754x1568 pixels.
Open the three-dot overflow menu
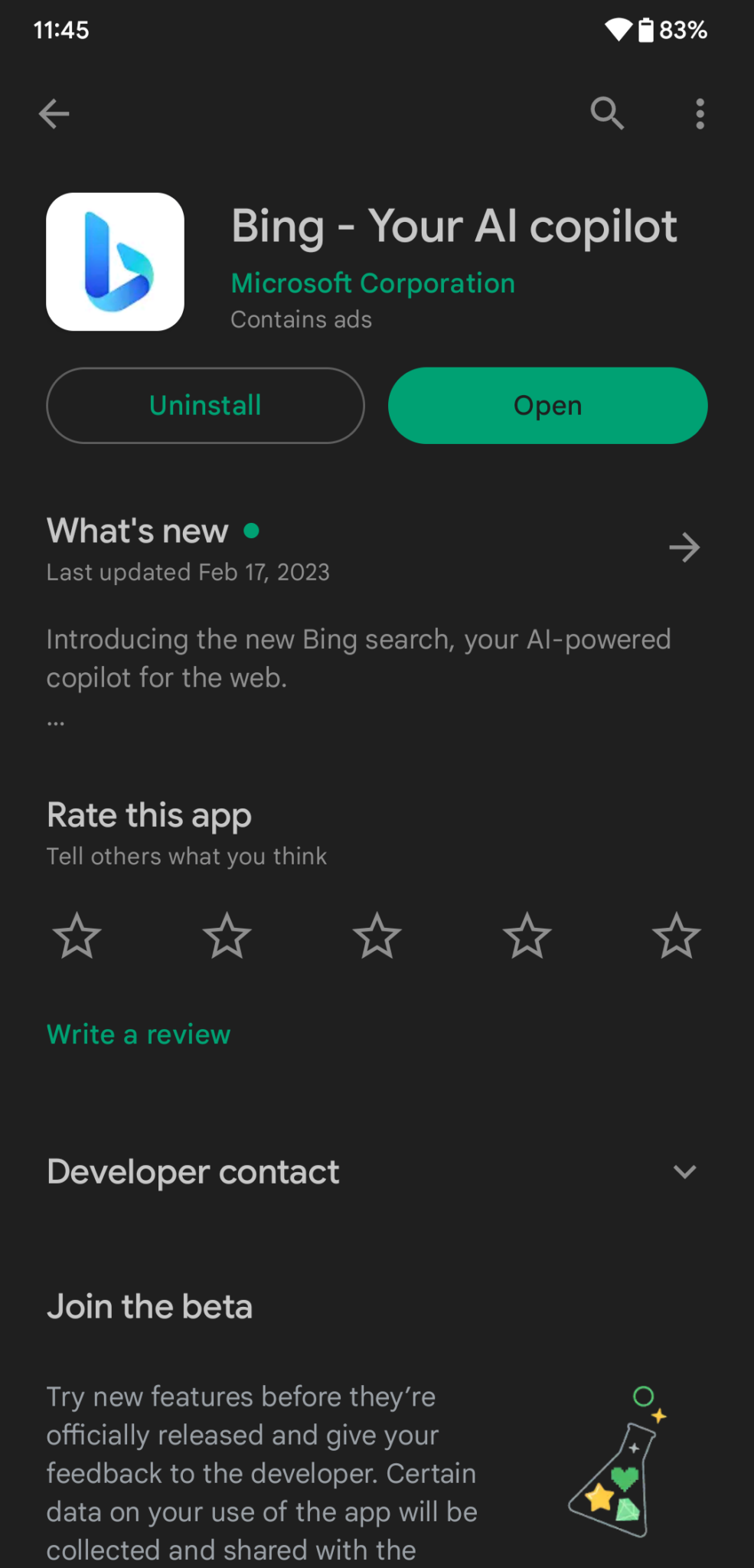[x=699, y=113]
